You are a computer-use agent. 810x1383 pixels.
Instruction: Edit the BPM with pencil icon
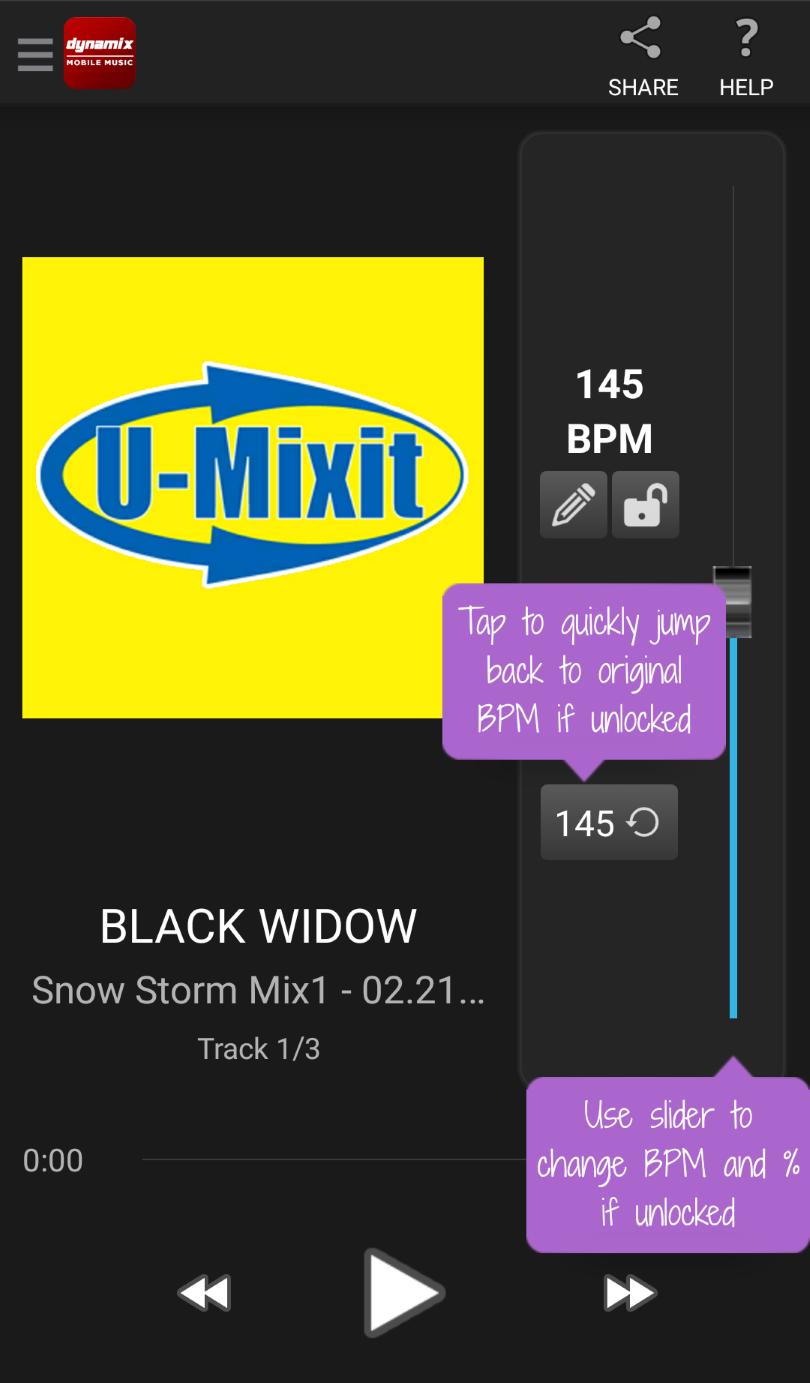(573, 504)
